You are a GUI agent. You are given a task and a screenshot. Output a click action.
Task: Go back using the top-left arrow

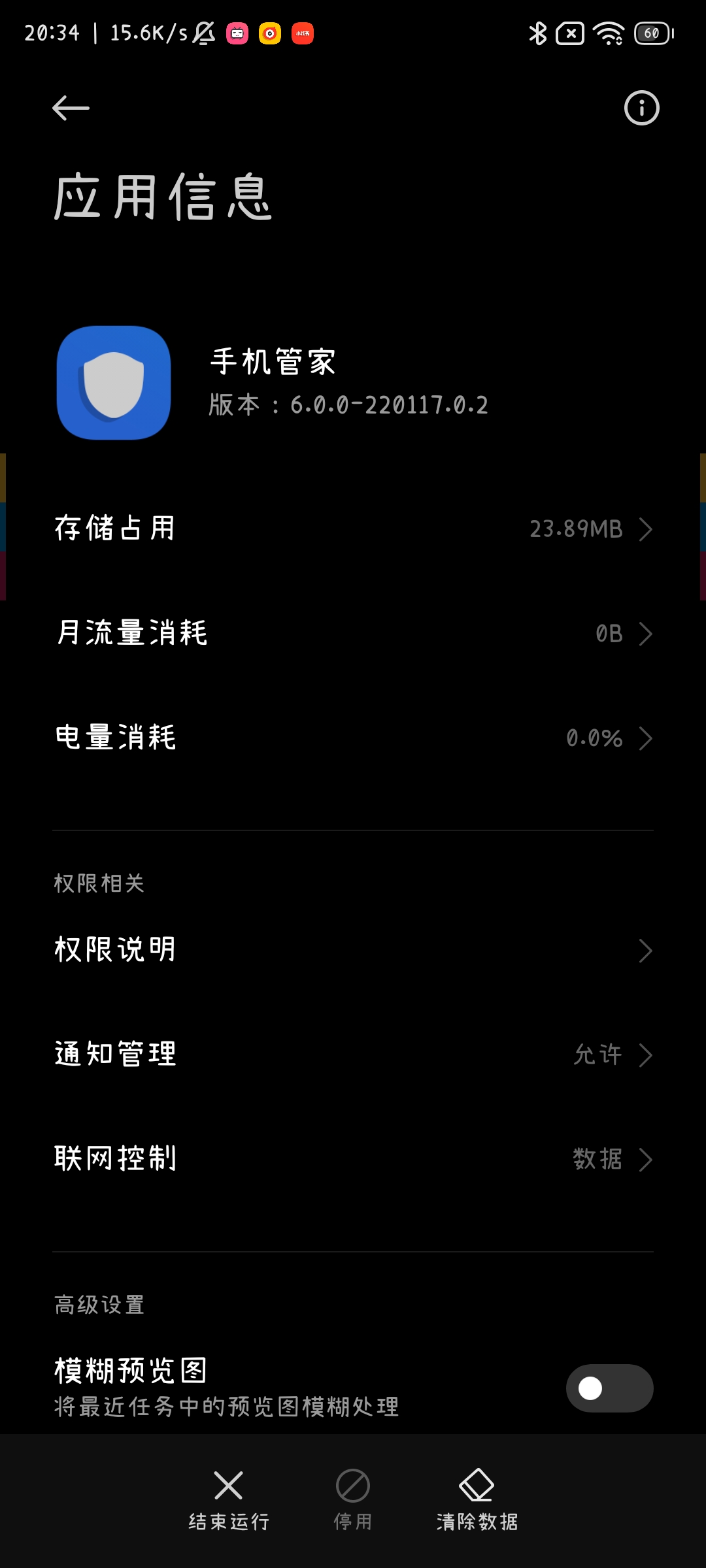point(71,108)
